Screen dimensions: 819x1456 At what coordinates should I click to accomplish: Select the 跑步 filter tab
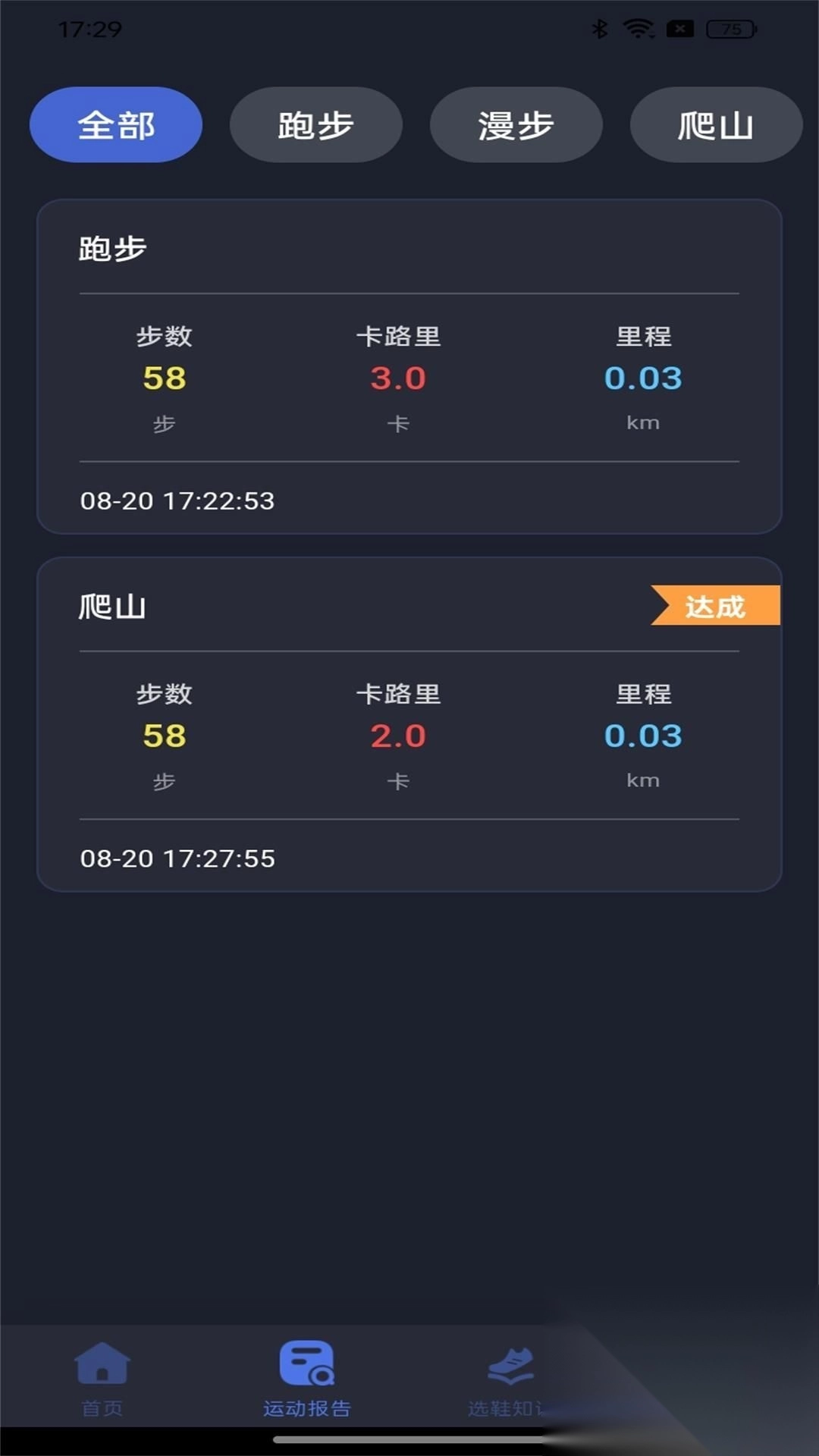click(x=316, y=125)
